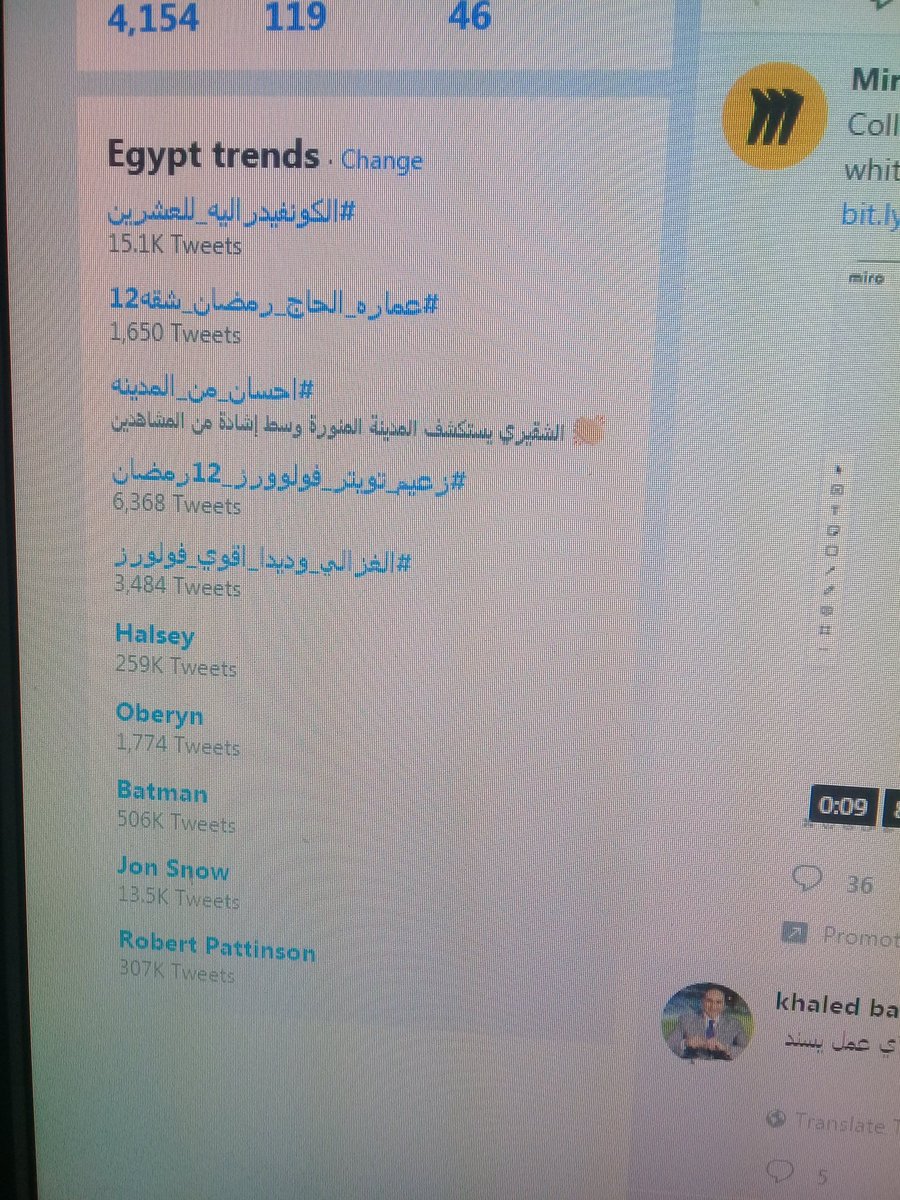Open the Oberyn trend
Viewport: 900px width, 1200px height.
[160, 715]
